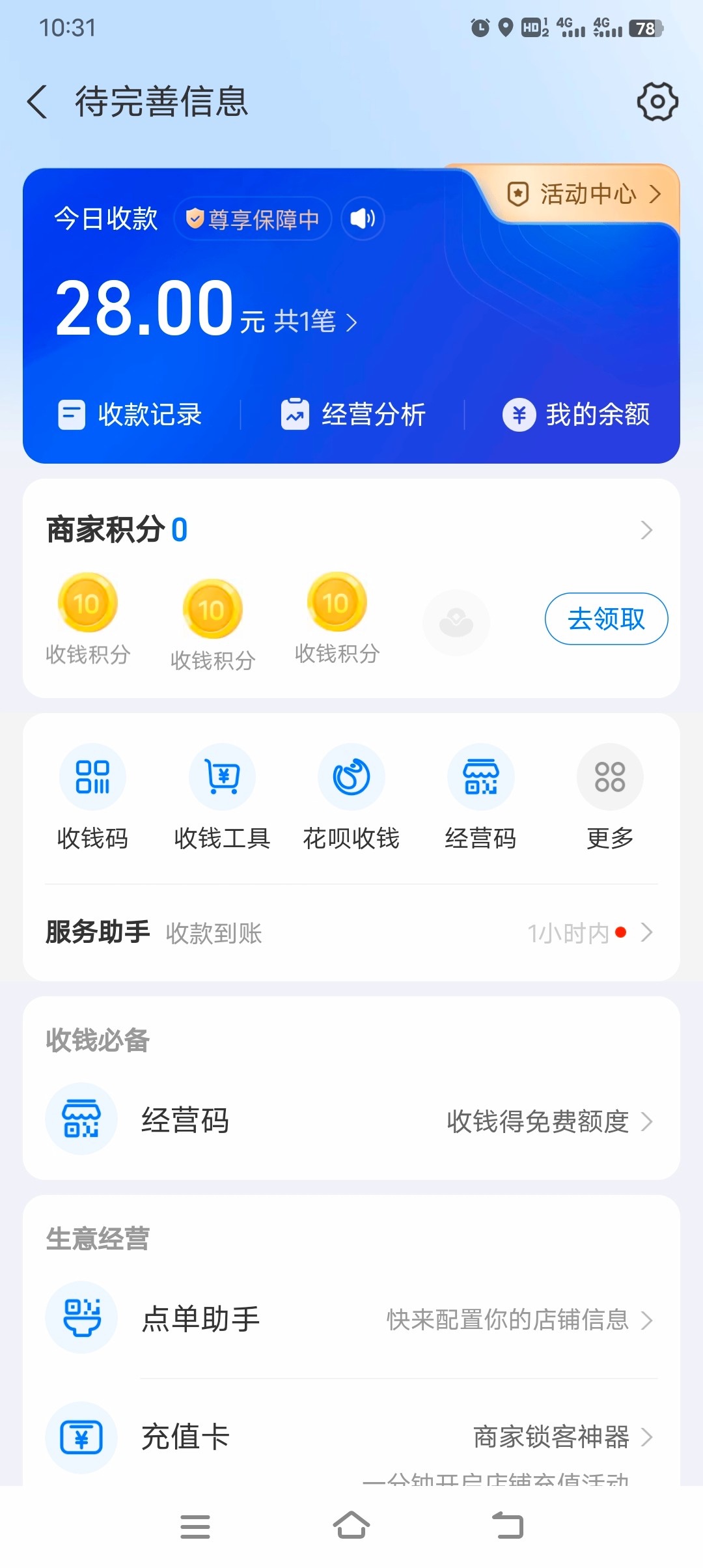This screenshot has height=1568, width=703.
Task: Open the 更多 grid icon
Action: [x=609, y=776]
